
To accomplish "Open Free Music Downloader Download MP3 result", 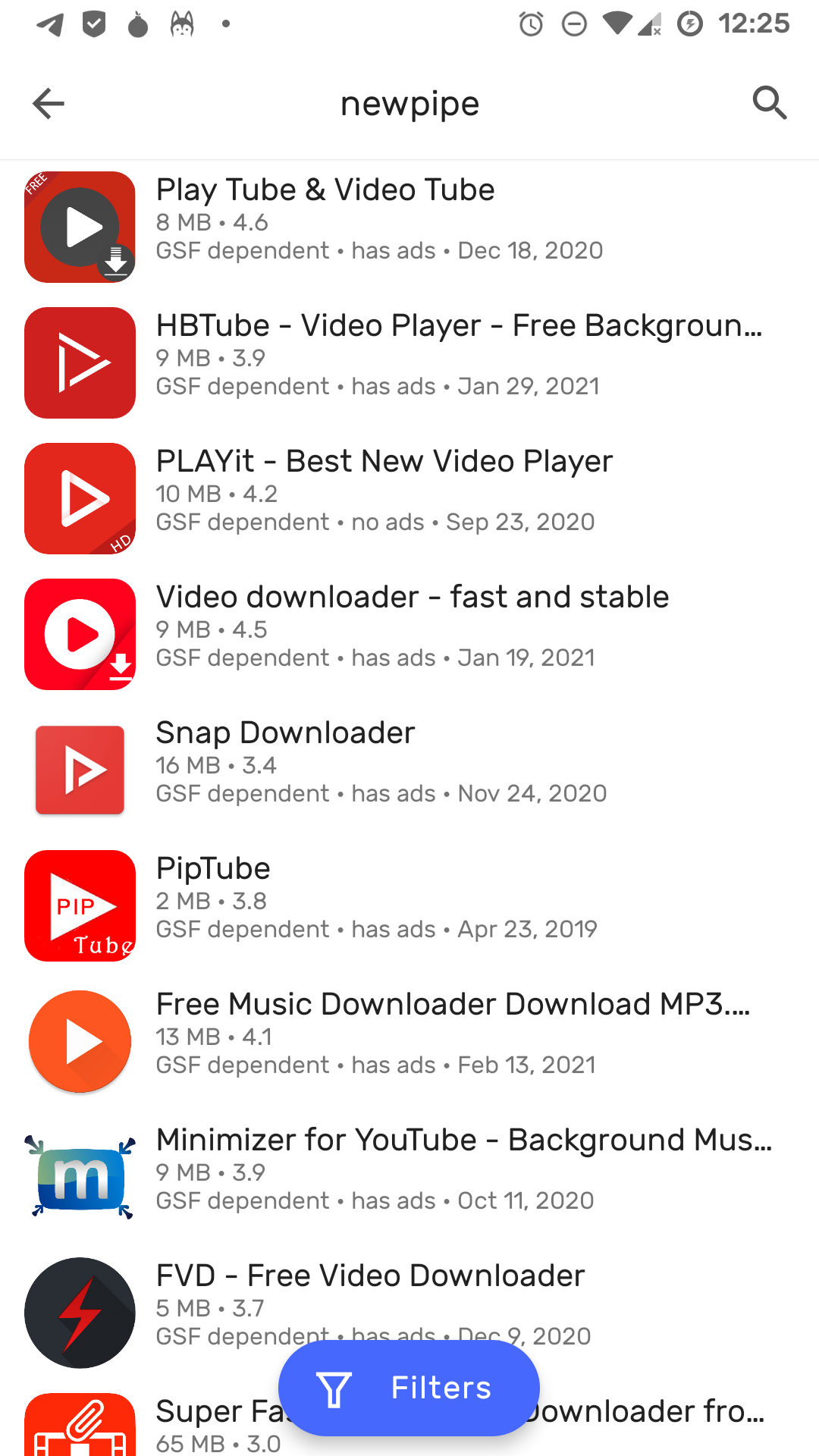I will 409,1034.
